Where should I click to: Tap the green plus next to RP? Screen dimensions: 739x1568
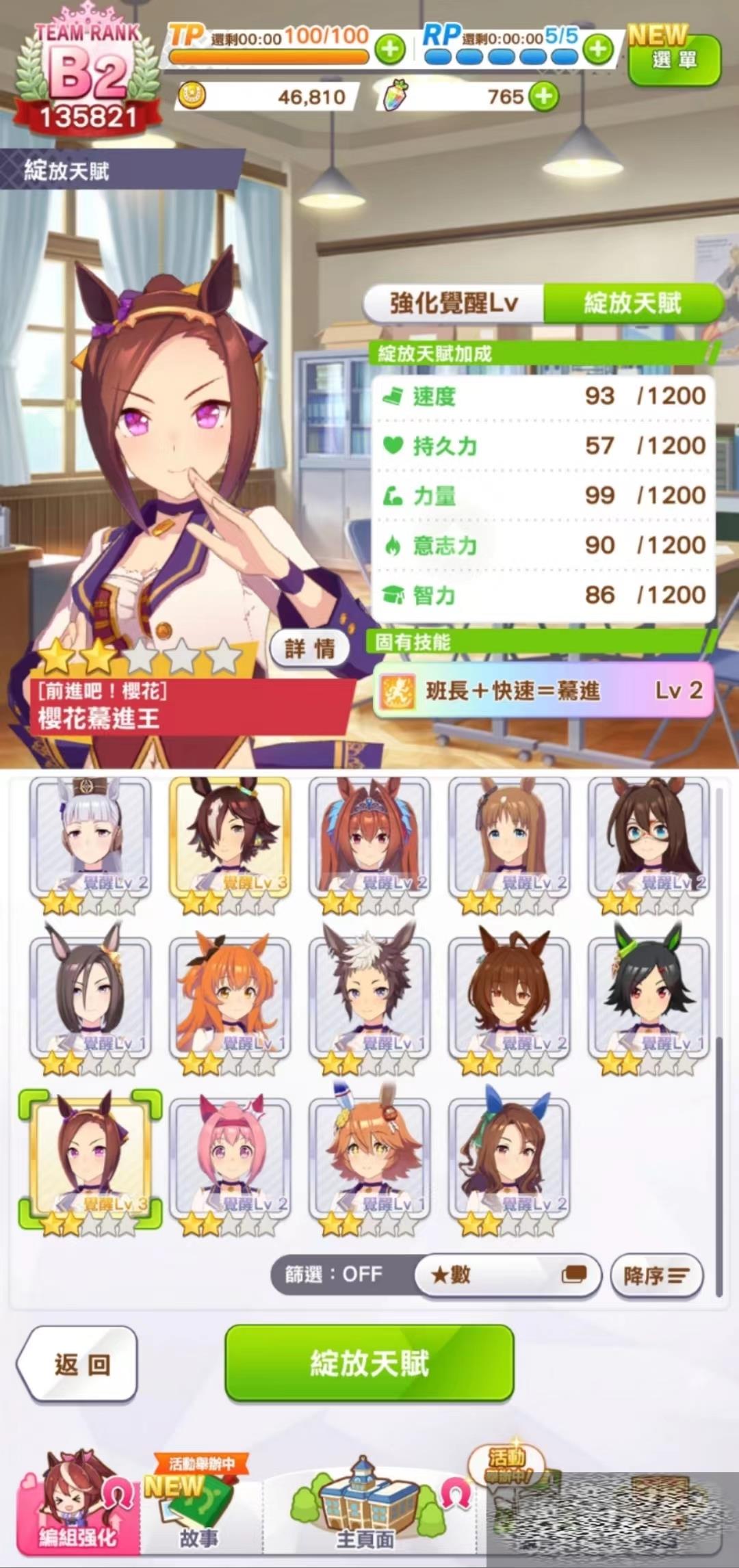598,49
